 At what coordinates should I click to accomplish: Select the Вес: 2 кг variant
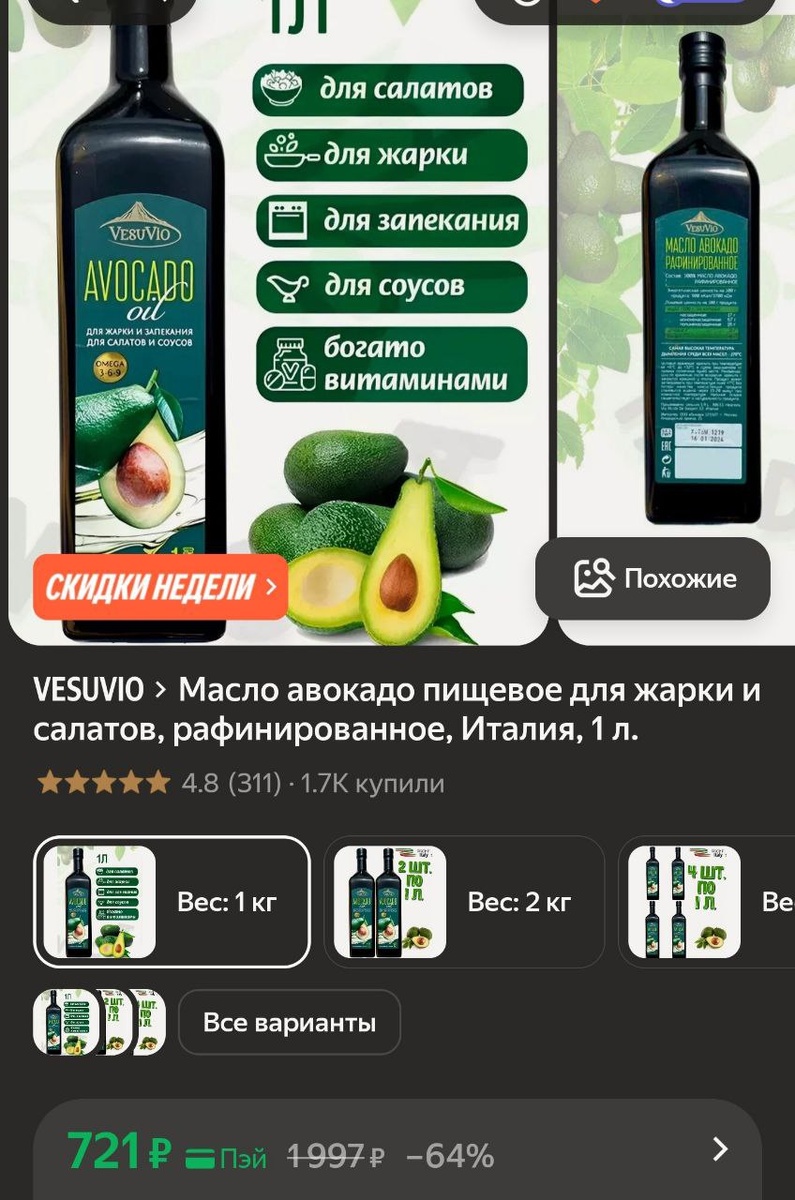click(464, 902)
